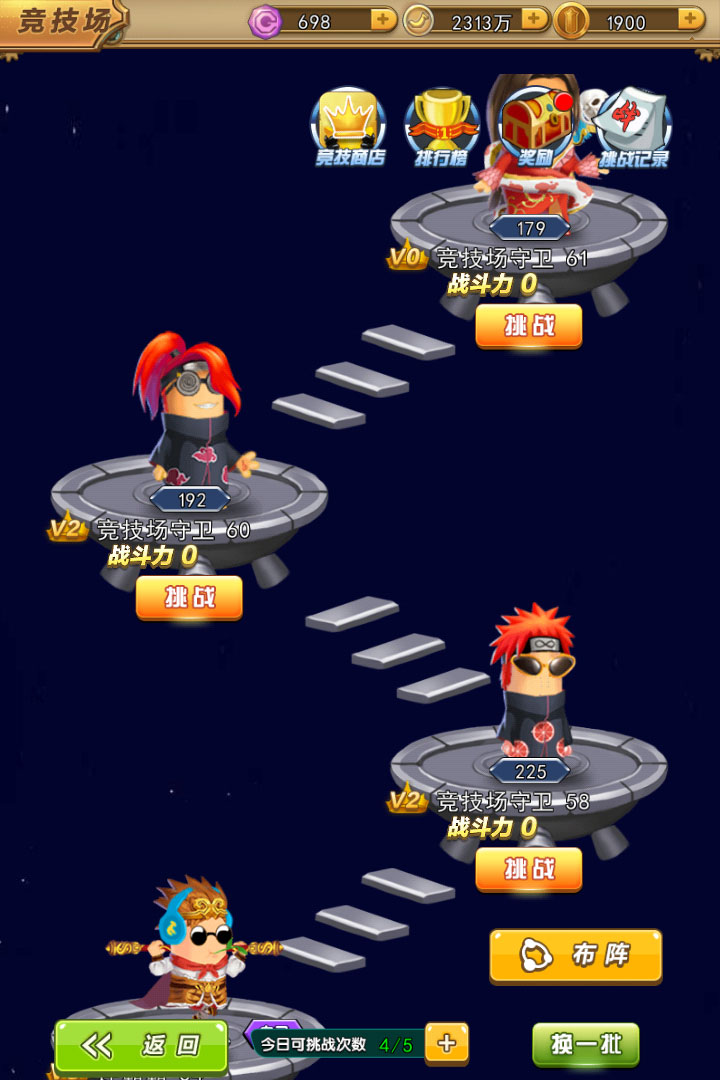Challenge the arena guard ranked 179
720x1080 pixels.
coord(528,326)
